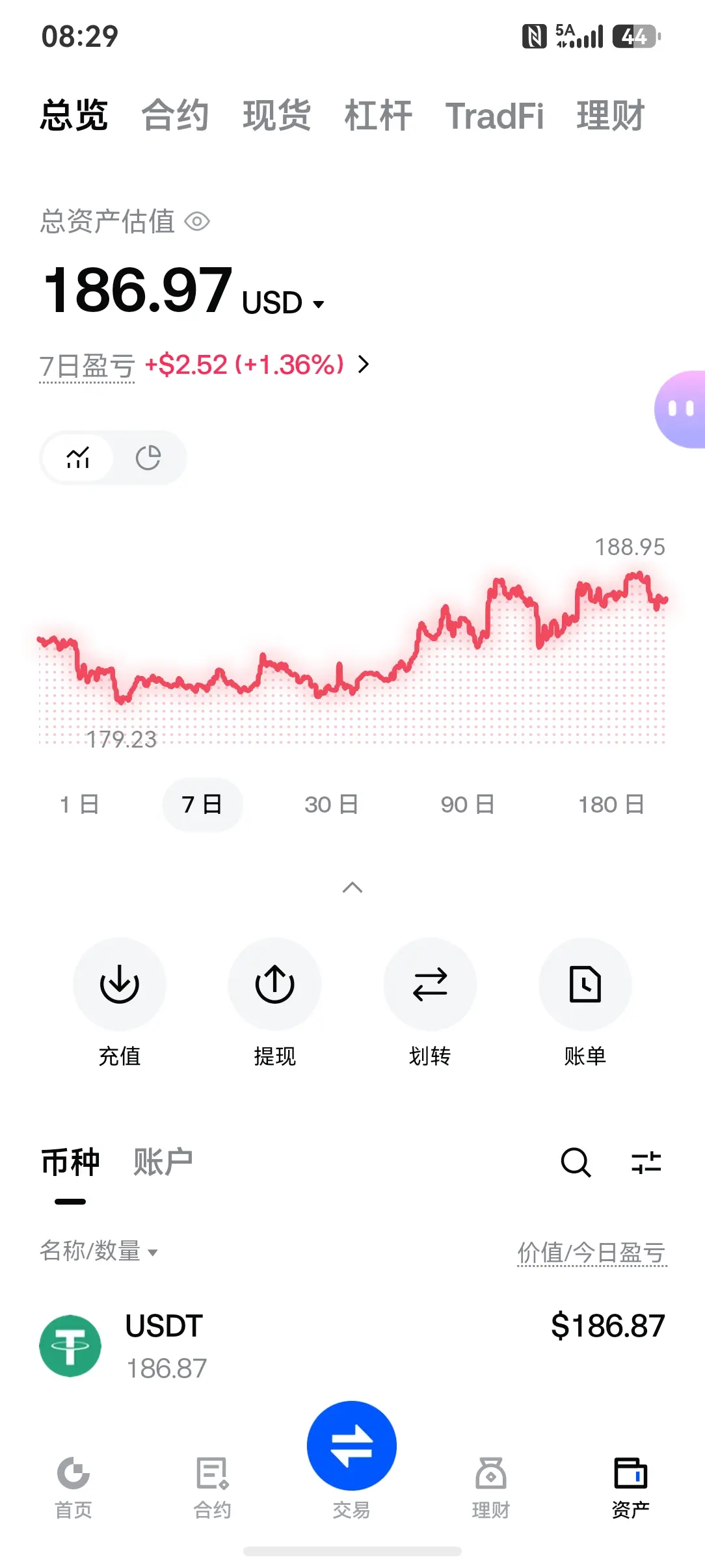Choose the 180 日 time range
This screenshot has height=1568, width=705.
pos(611,805)
